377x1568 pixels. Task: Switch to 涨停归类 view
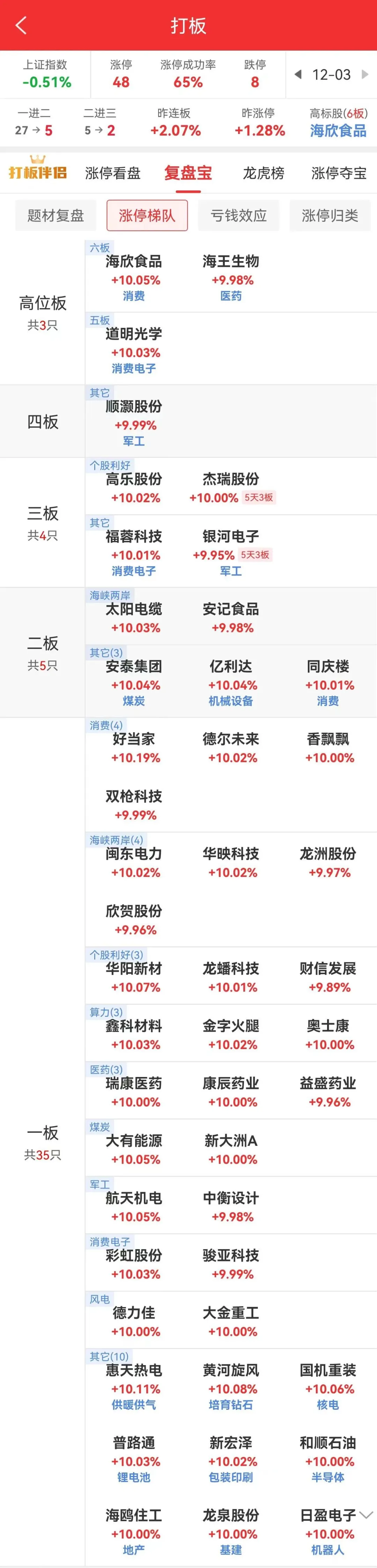coord(330,215)
